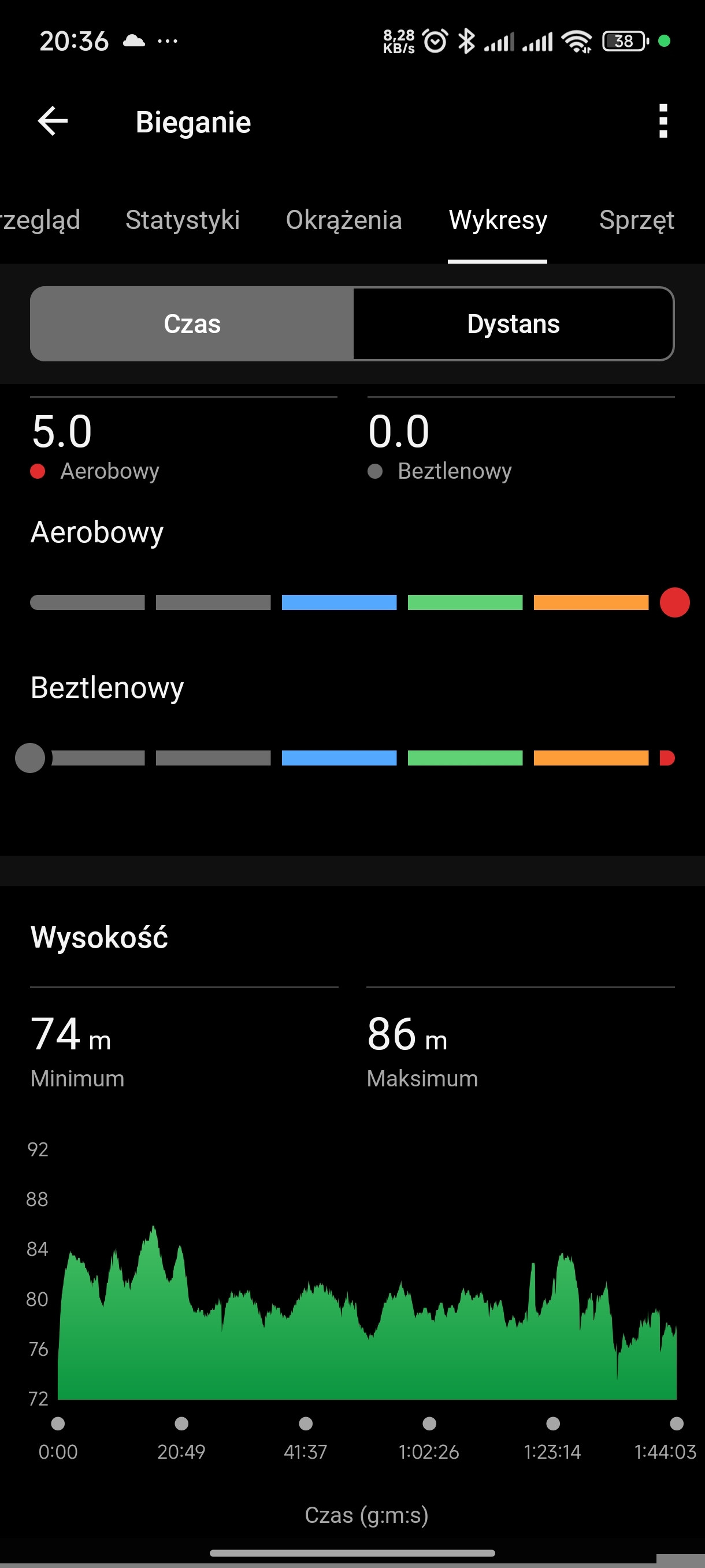This screenshot has height=1568, width=705.
Task: Open the Okrążenia tab
Action: (x=344, y=220)
